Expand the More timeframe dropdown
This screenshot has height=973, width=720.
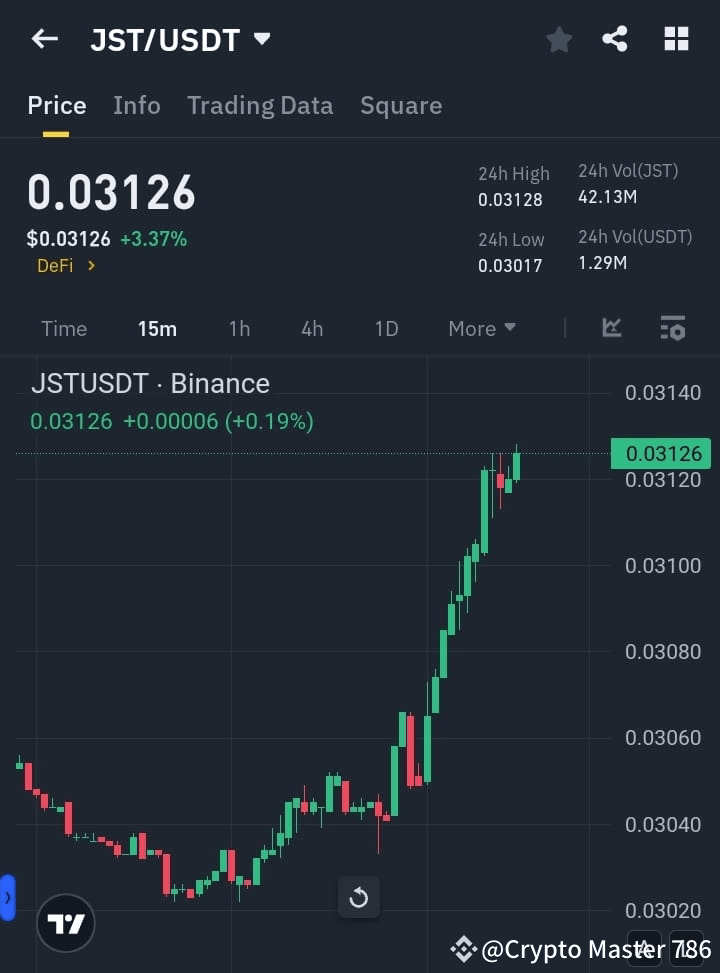[481, 328]
